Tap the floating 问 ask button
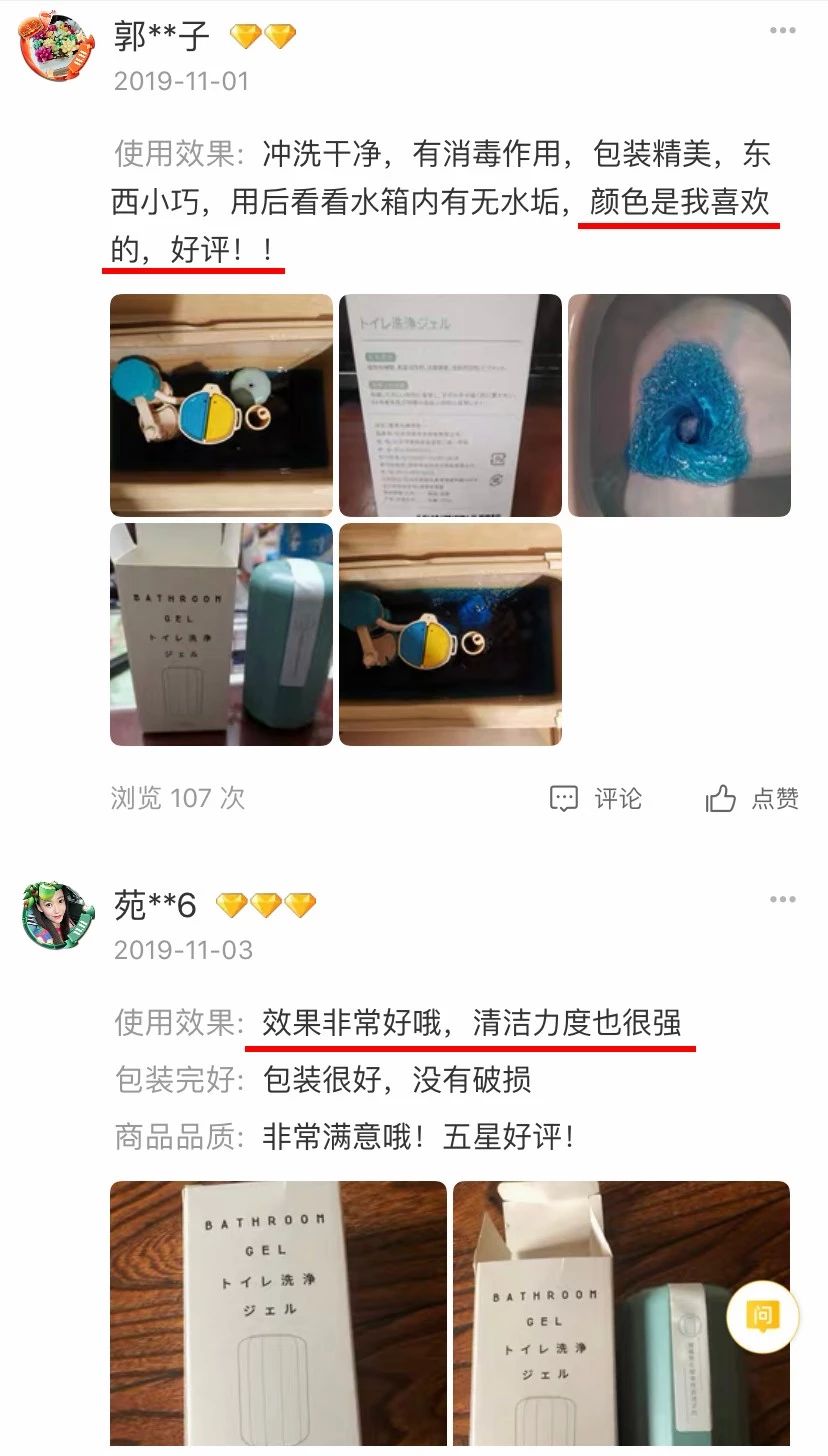The image size is (828, 1456). (763, 1316)
